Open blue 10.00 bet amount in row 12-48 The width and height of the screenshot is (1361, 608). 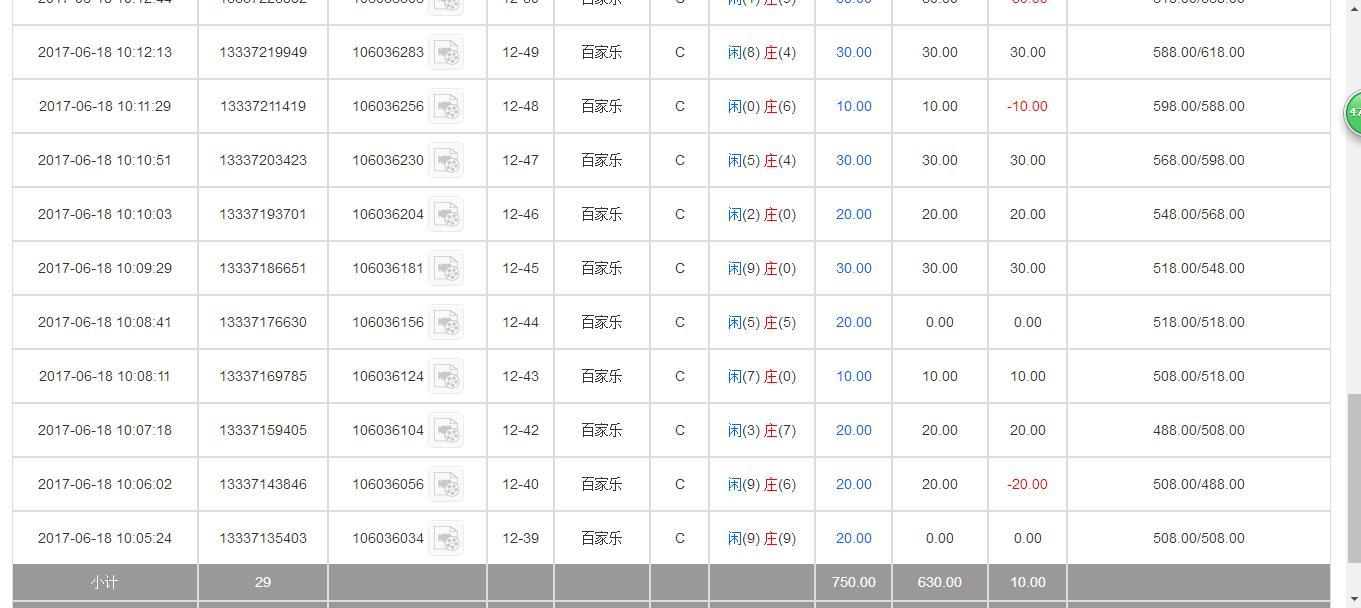click(853, 106)
